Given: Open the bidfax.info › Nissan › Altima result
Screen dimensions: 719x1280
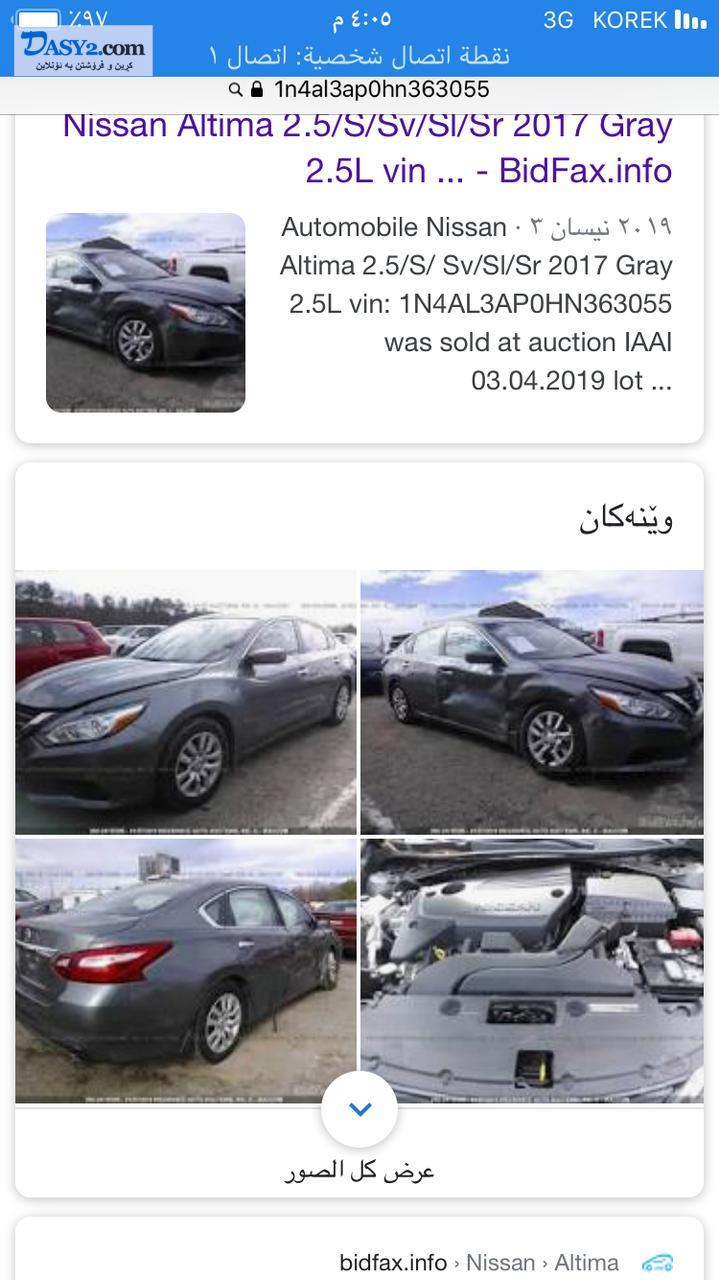Looking at the screenshot, I should pyautogui.click(x=479, y=1262).
